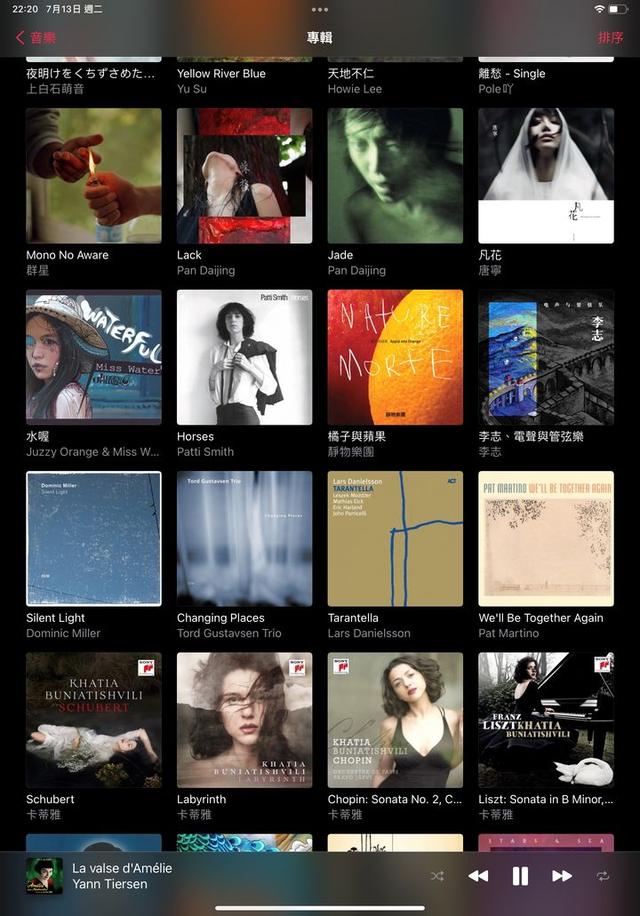This screenshot has height=916, width=640.
Task: Toggle shuffle in the mini player
Action: pos(437,876)
